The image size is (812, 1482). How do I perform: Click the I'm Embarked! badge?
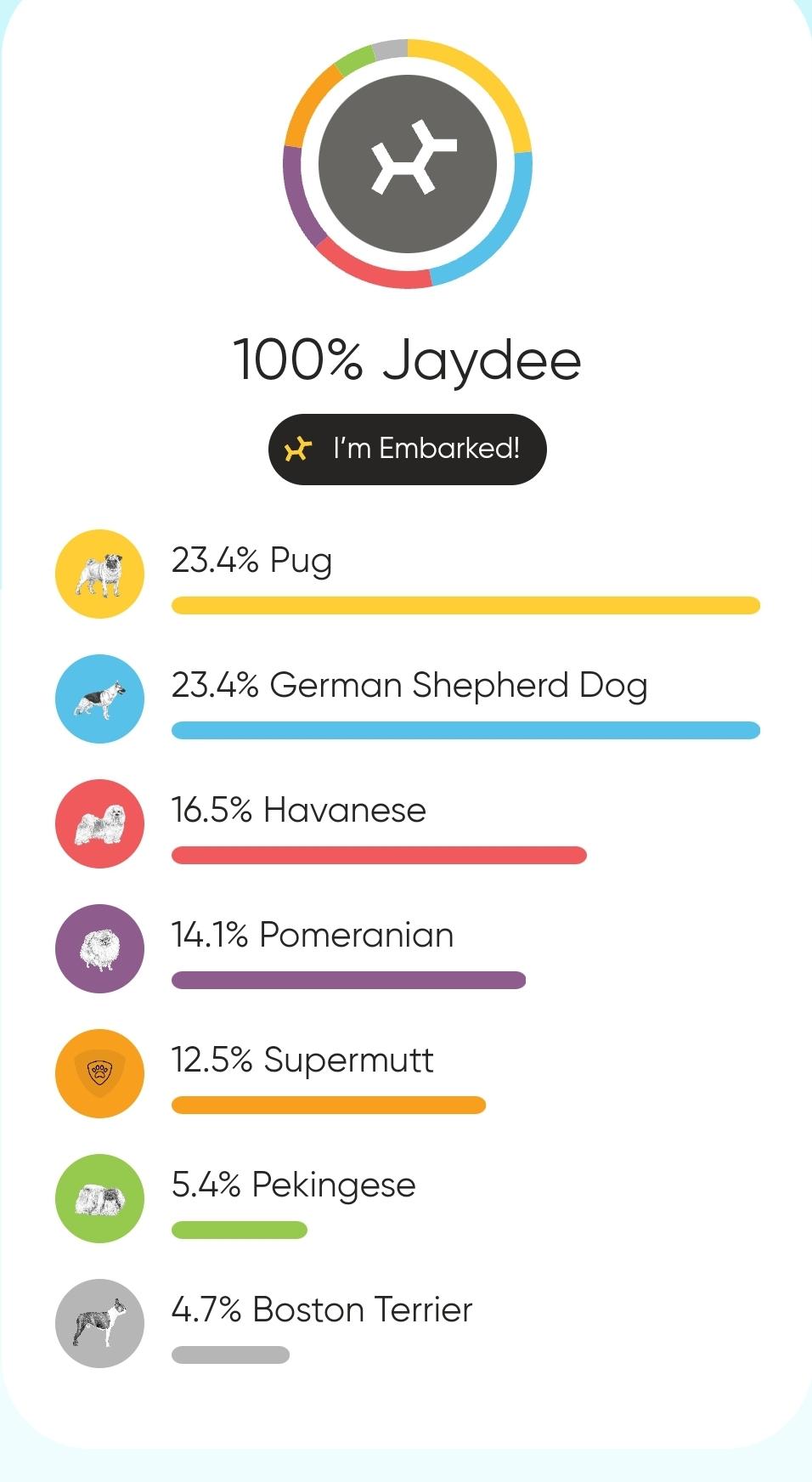pyautogui.click(x=408, y=448)
